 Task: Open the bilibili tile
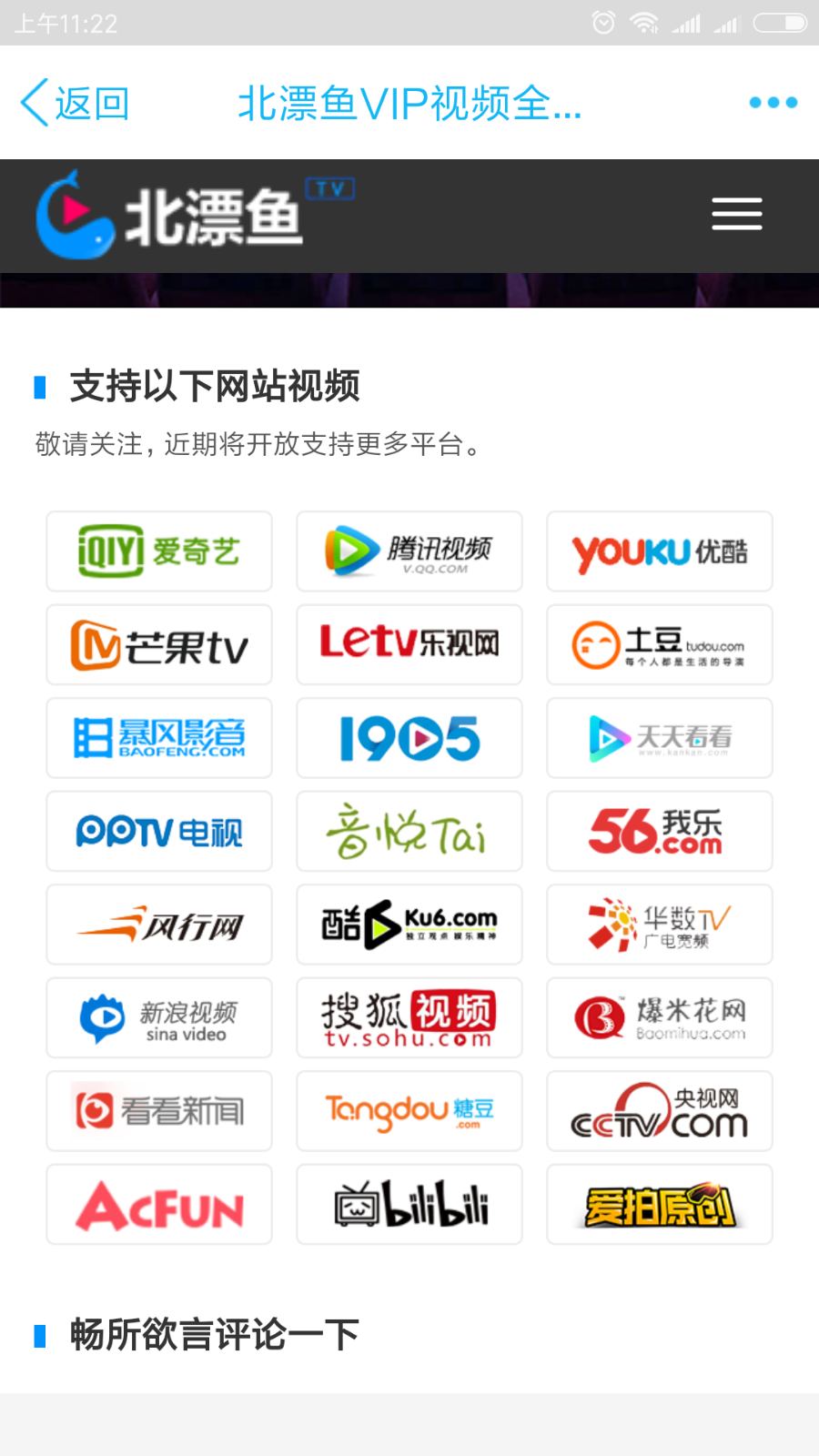pos(409,1205)
